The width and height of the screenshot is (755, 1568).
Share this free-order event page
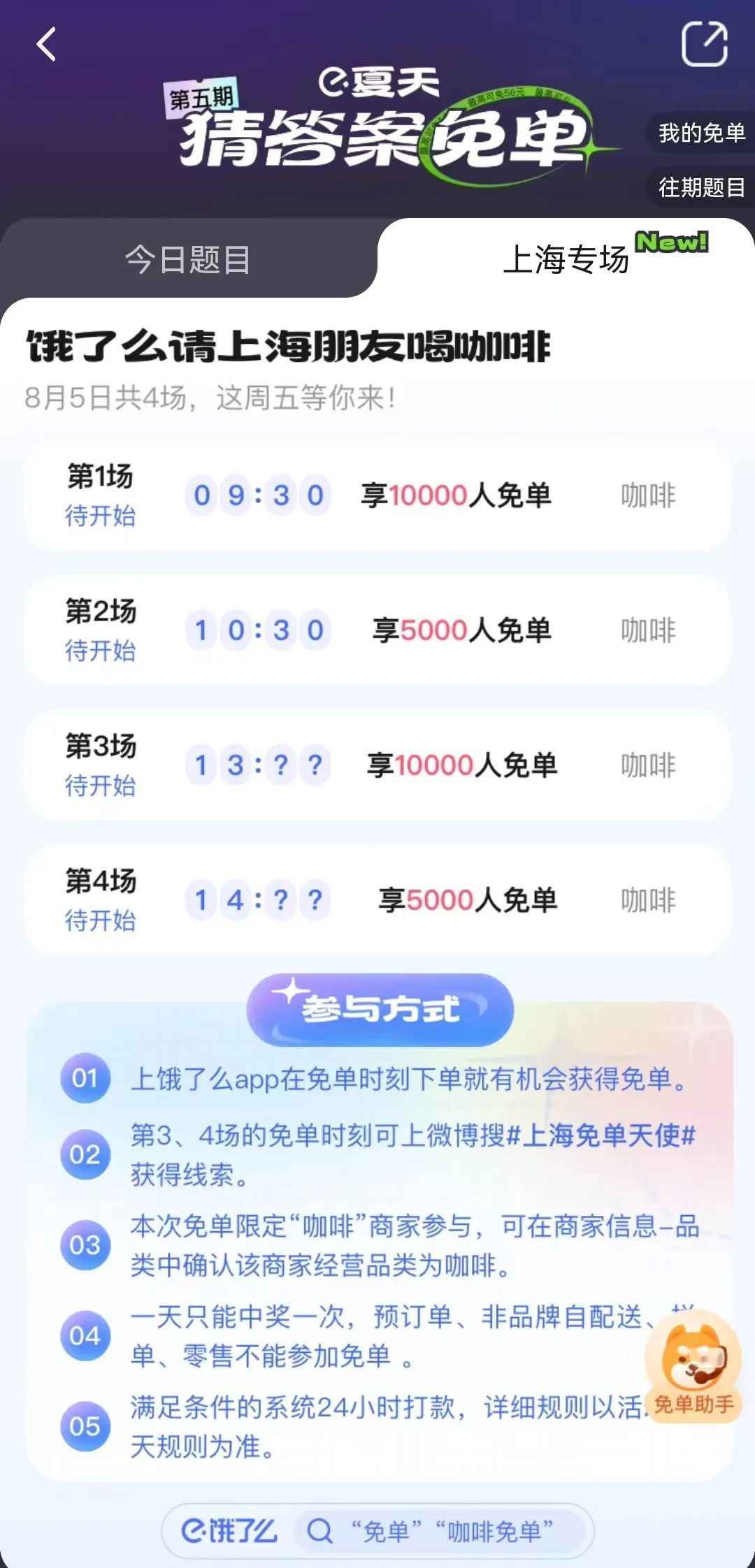click(x=704, y=45)
